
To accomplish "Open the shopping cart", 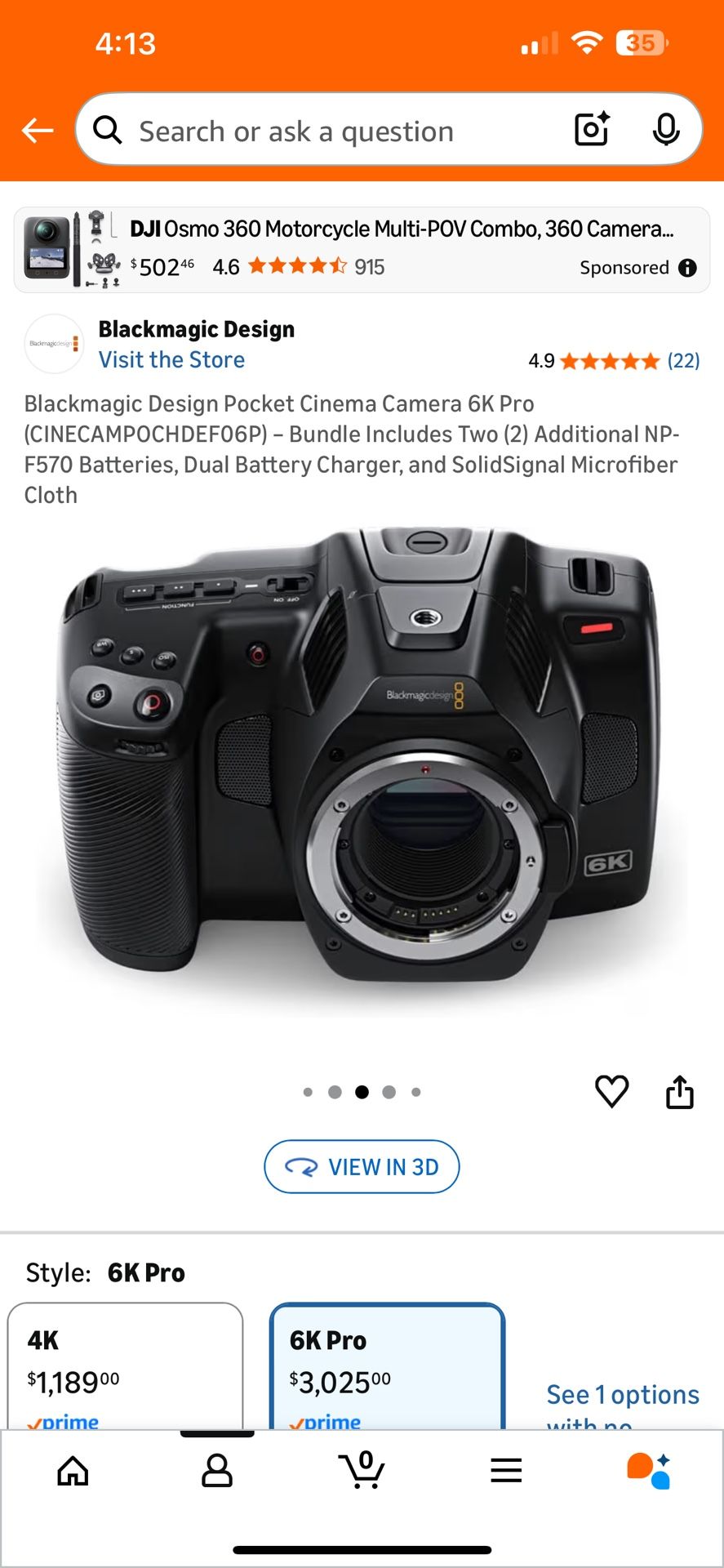I will (362, 1470).
